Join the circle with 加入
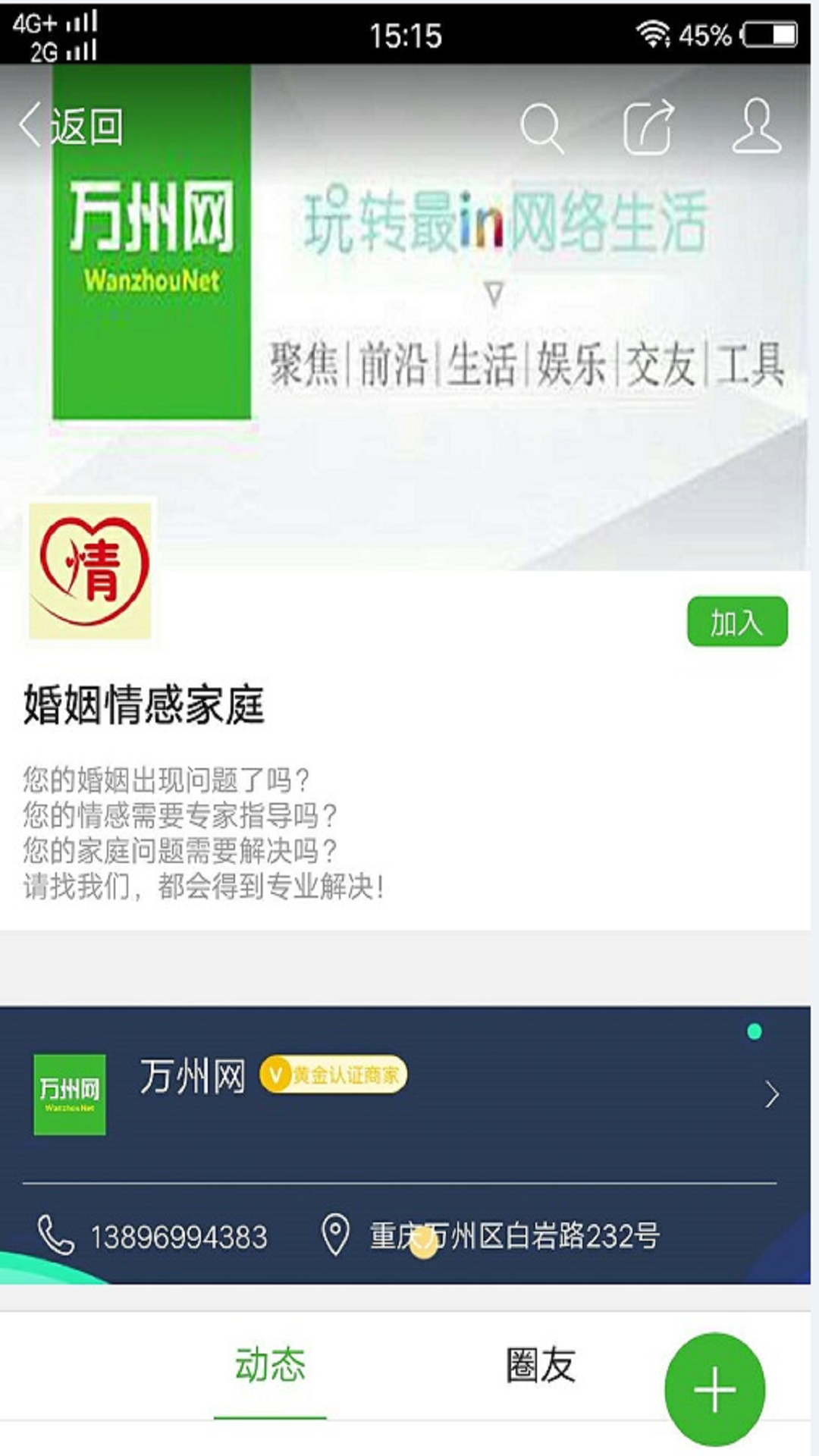Image resolution: width=819 pixels, height=1456 pixels. tap(736, 622)
